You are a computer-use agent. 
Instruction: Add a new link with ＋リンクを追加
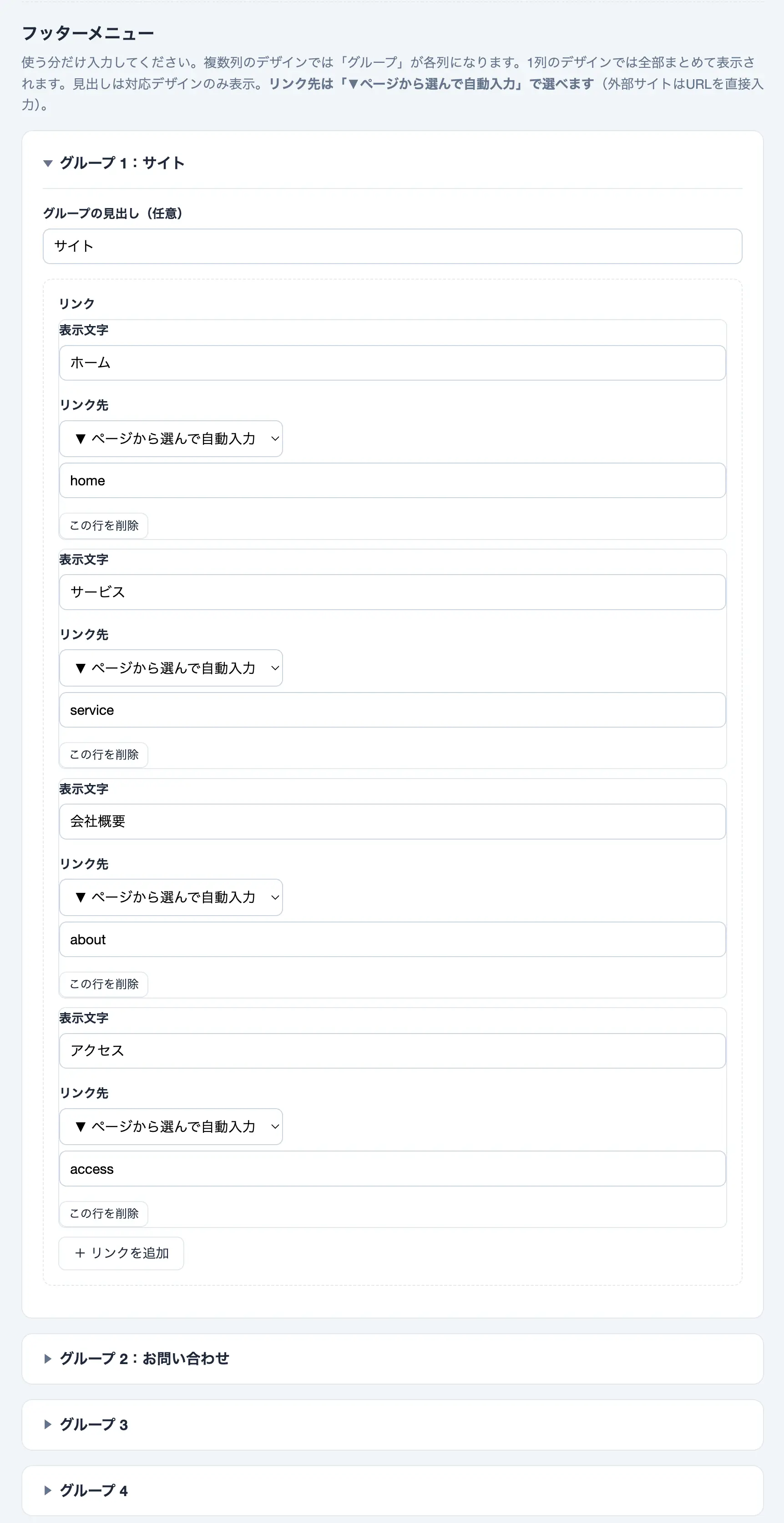[x=121, y=1253]
